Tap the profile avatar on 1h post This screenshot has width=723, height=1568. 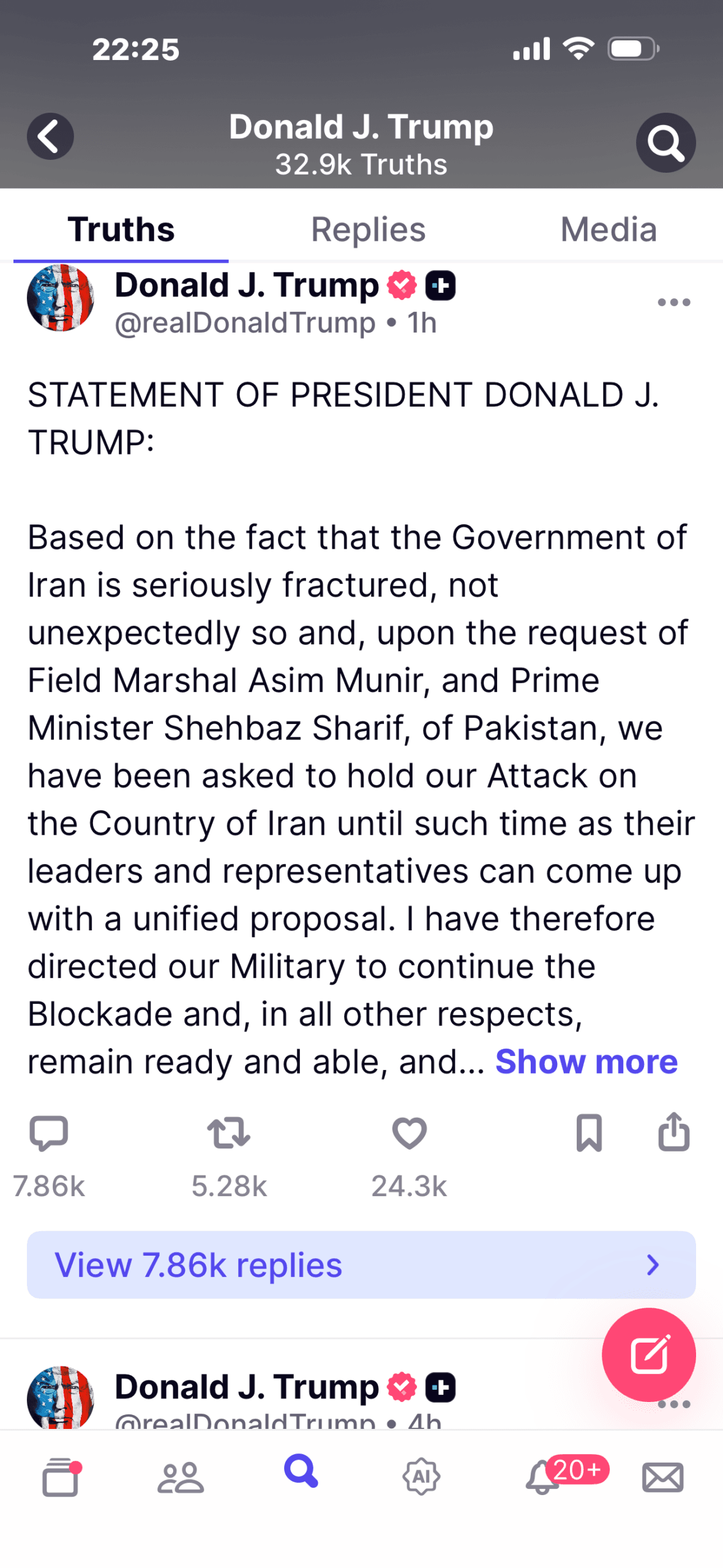click(x=61, y=298)
